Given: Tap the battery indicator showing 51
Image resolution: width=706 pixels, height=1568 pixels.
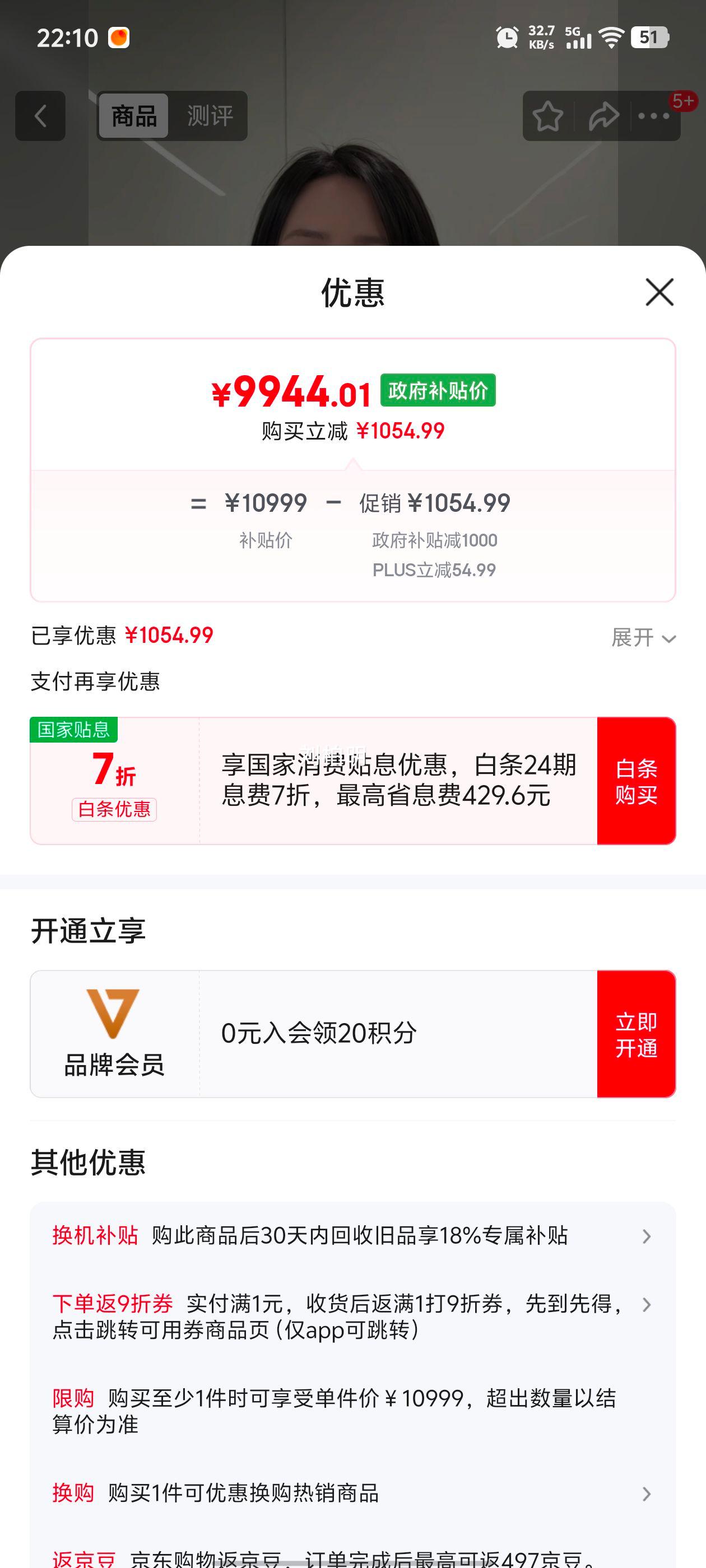Looking at the screenshot, I should tap(648, 38).
